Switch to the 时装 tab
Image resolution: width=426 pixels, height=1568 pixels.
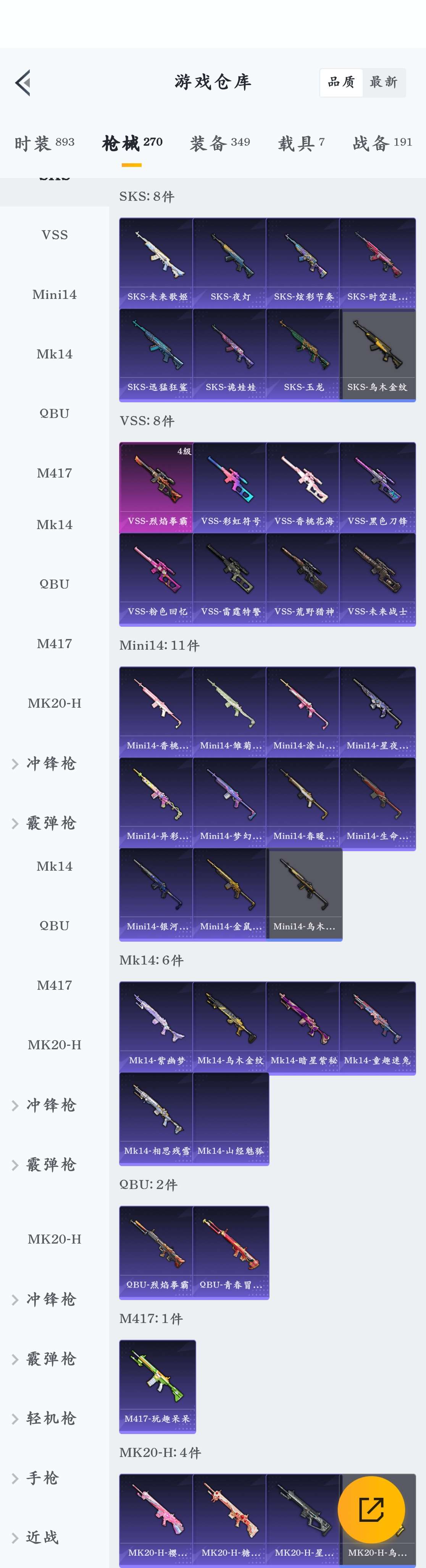44,143
